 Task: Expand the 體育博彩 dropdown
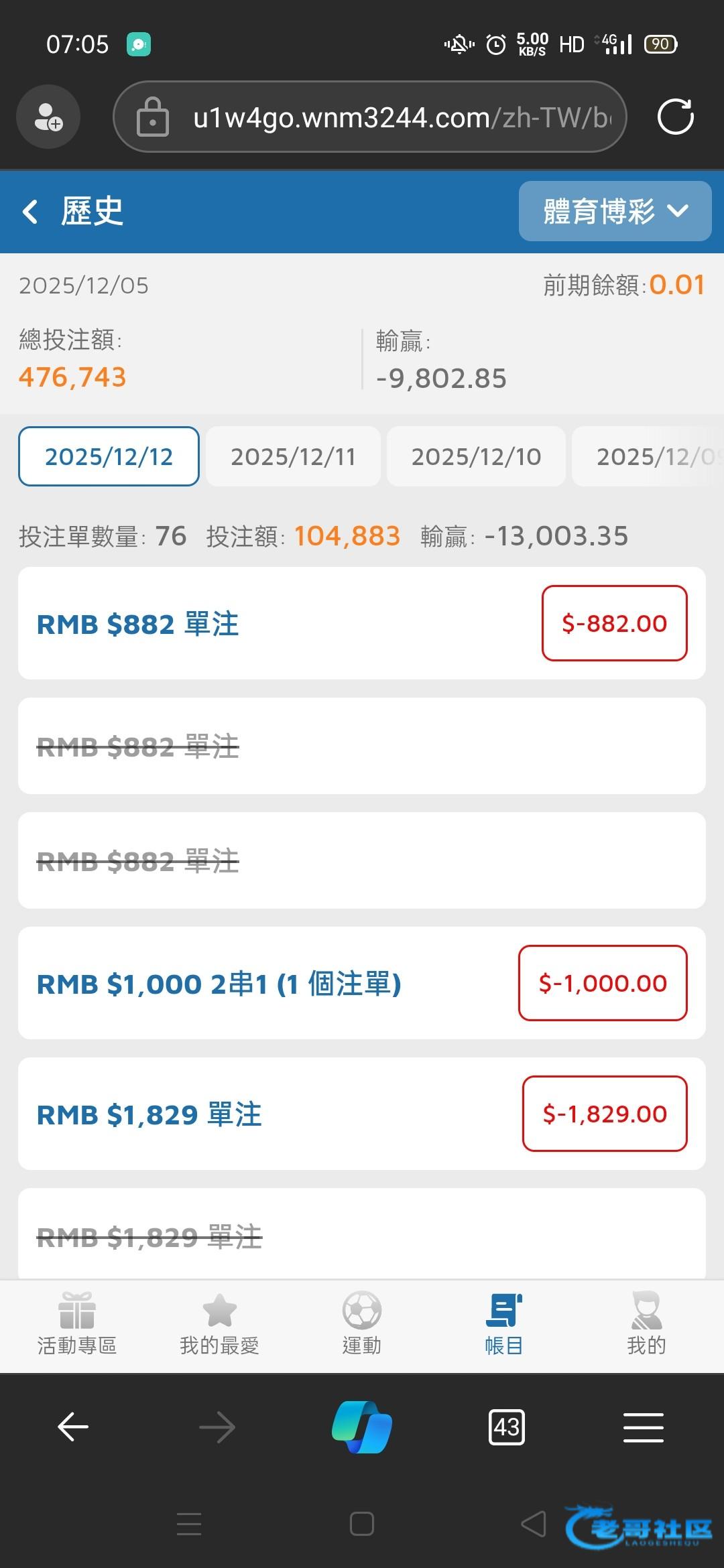(x=615, y=211)
